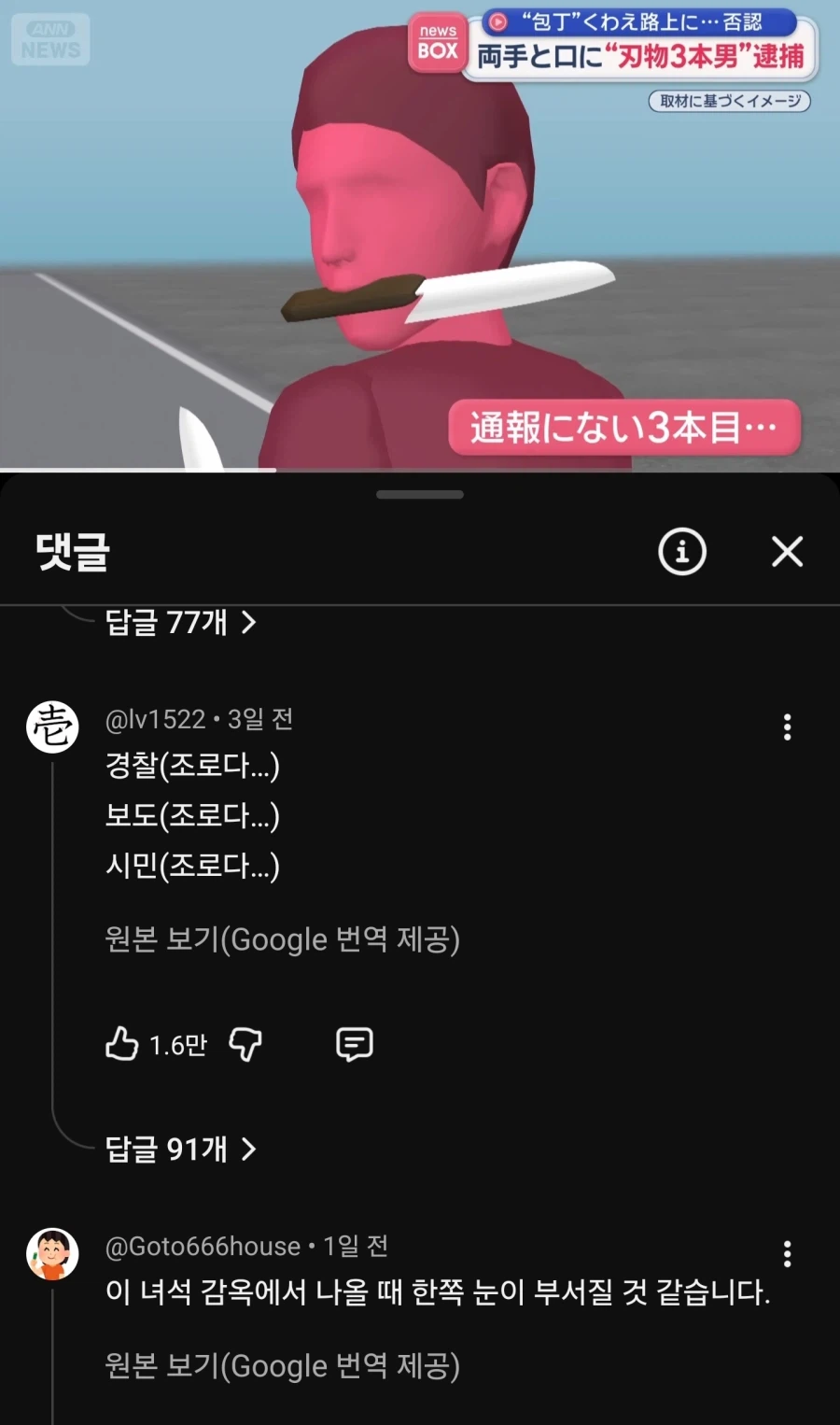This screenshot has width=840, height=1425.
Task: Tap the news BOX badge on the video
Action: [437, 43]
